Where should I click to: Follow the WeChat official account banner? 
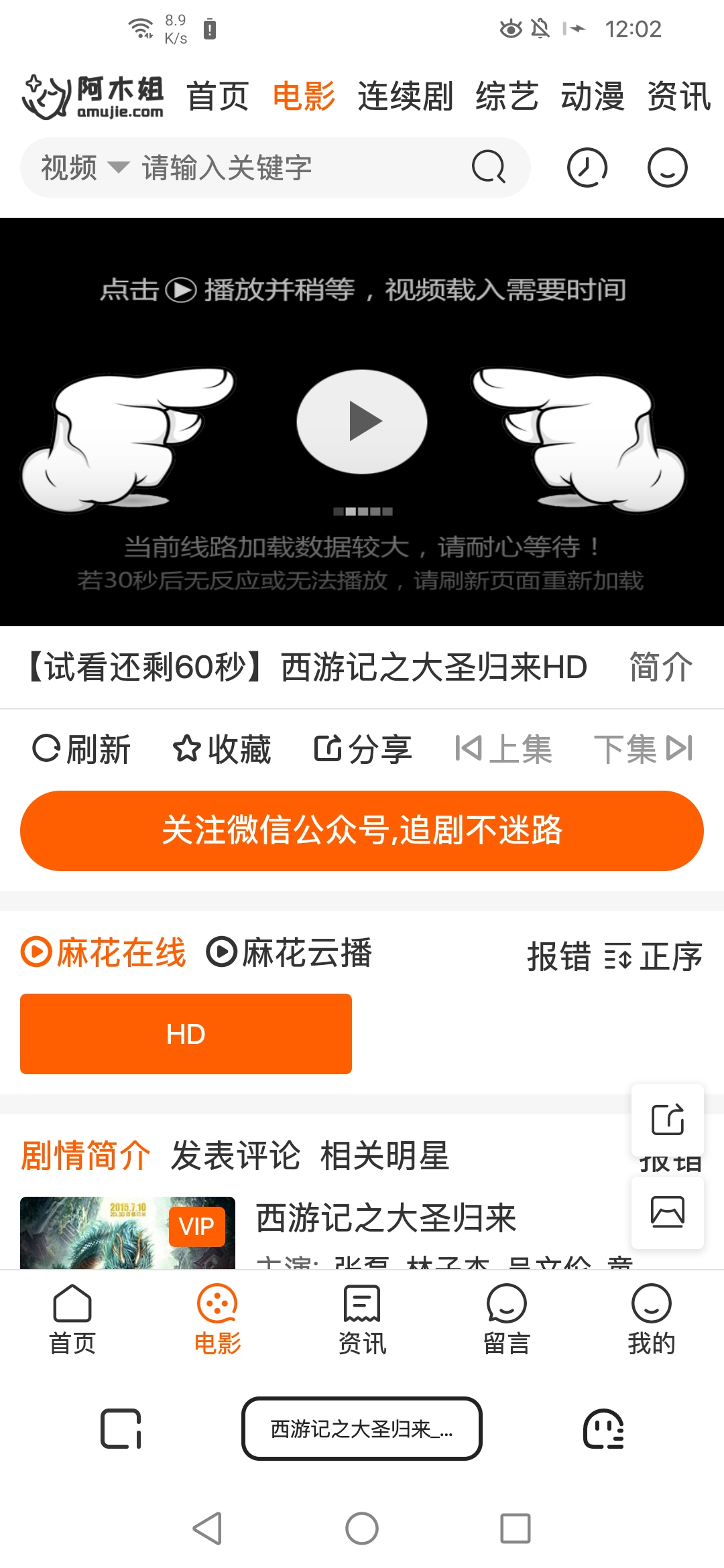pyautogui.click(x=362, y=830)
